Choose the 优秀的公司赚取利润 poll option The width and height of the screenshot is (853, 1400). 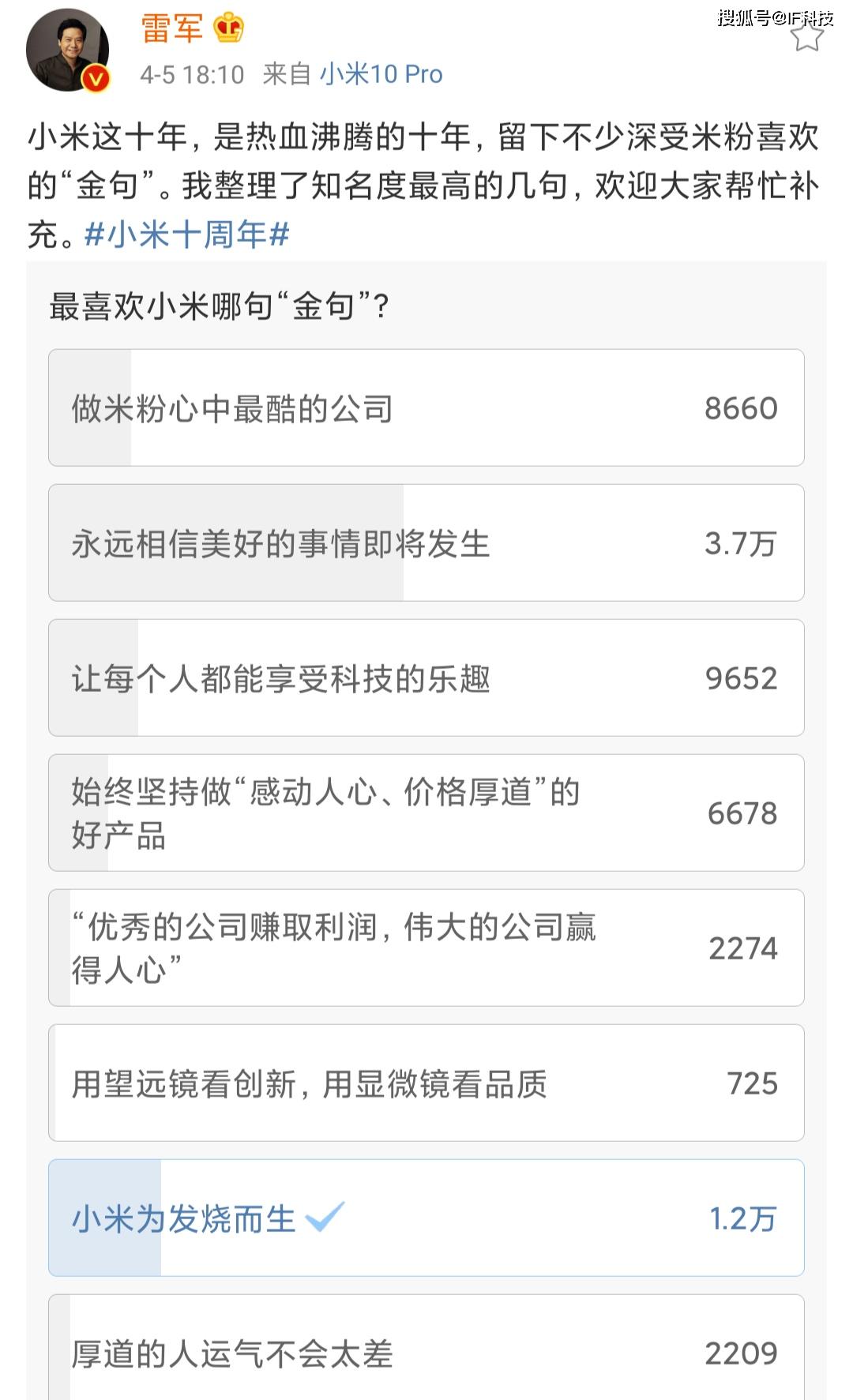point(426,948)
